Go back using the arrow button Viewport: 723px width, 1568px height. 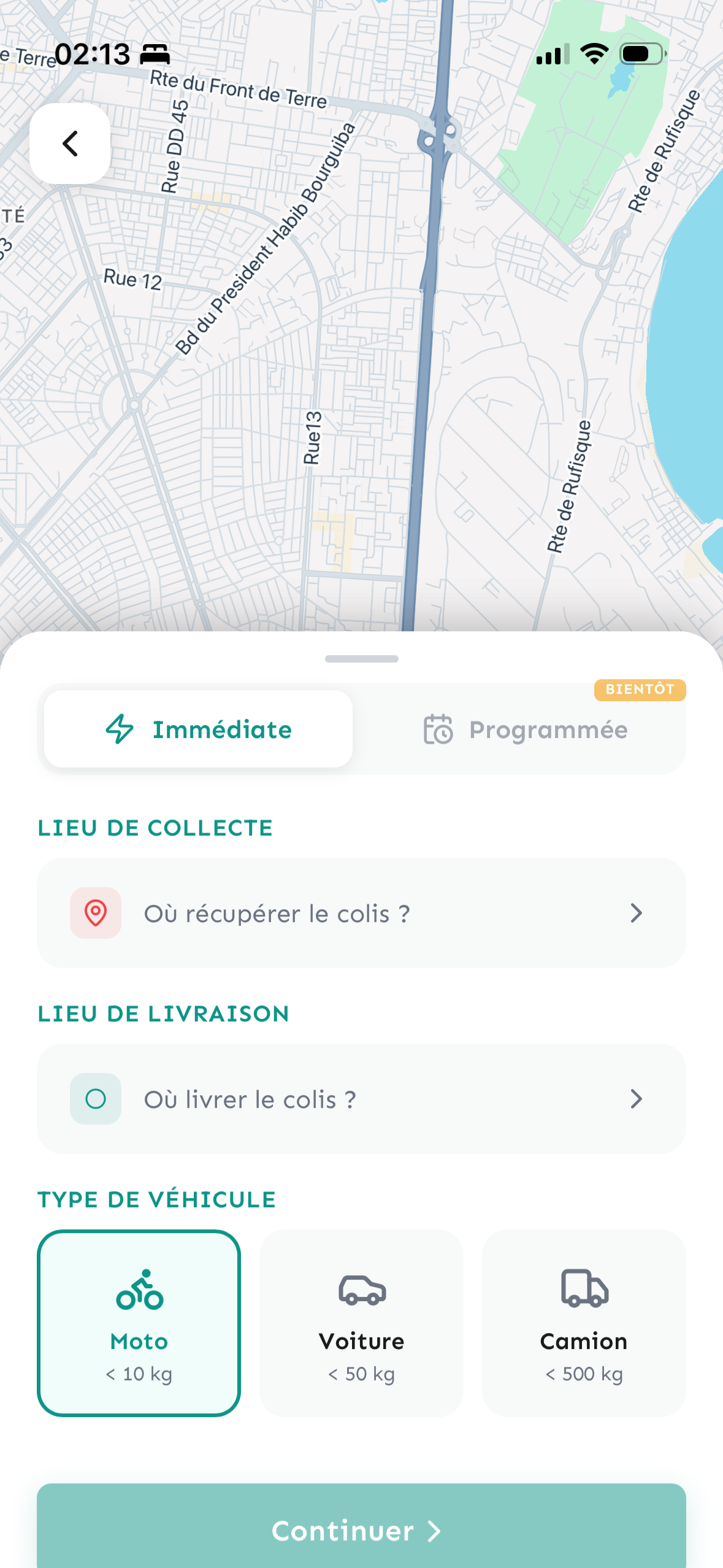tap(70, 144)
